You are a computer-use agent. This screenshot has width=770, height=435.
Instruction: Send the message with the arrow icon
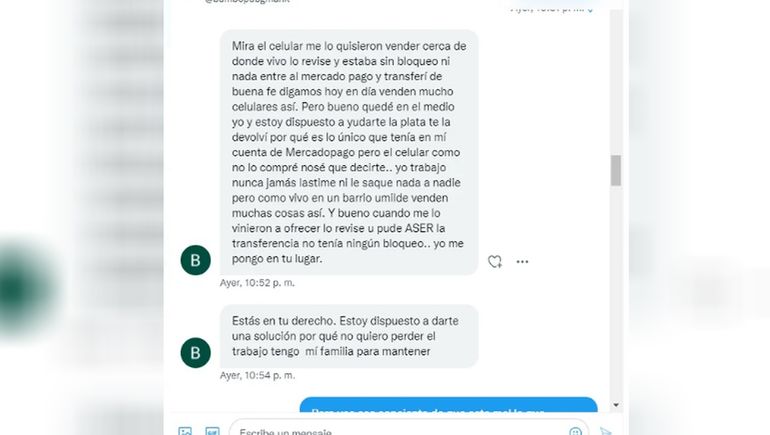pos(605,431)
